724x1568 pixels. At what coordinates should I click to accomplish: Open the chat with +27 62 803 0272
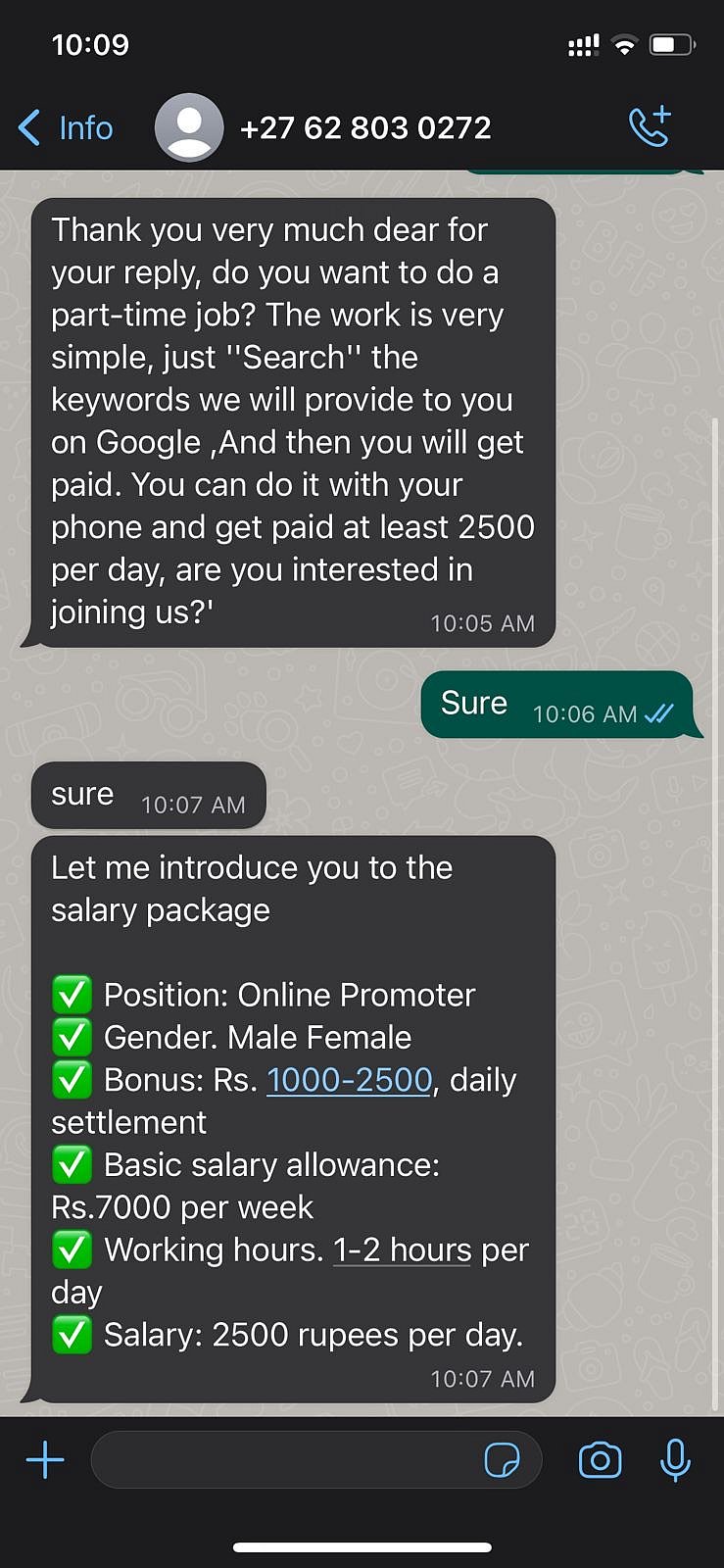click(366, 126)
